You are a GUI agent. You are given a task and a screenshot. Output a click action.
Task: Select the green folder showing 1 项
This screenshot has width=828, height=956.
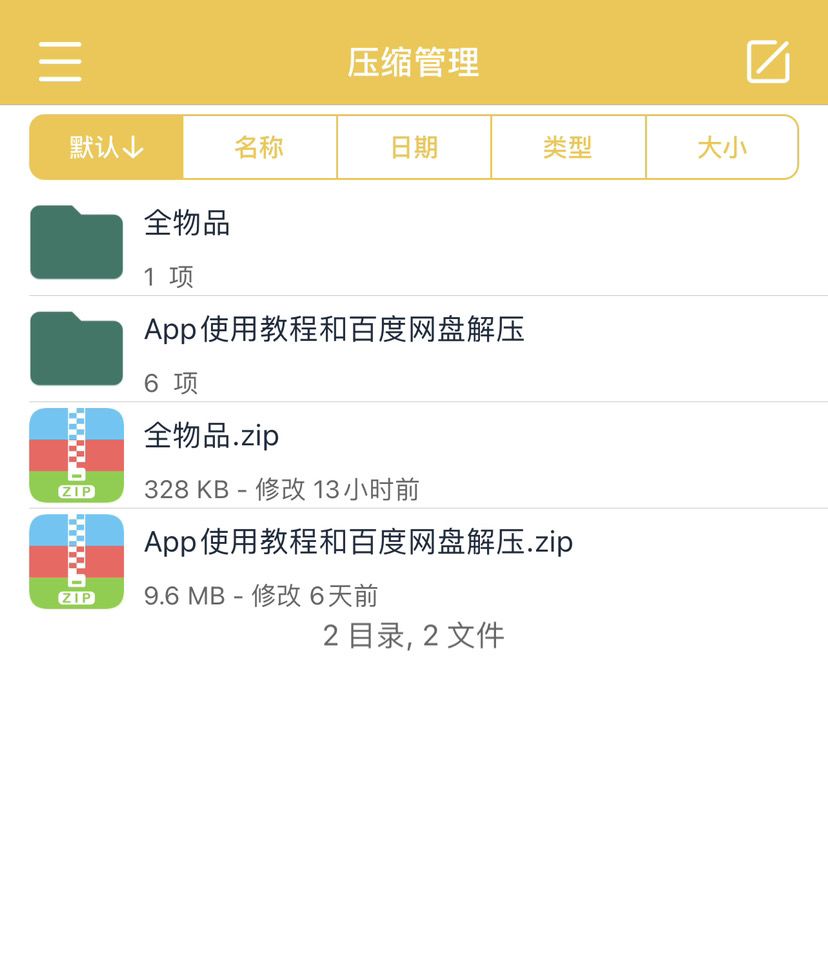click(76, 242)
